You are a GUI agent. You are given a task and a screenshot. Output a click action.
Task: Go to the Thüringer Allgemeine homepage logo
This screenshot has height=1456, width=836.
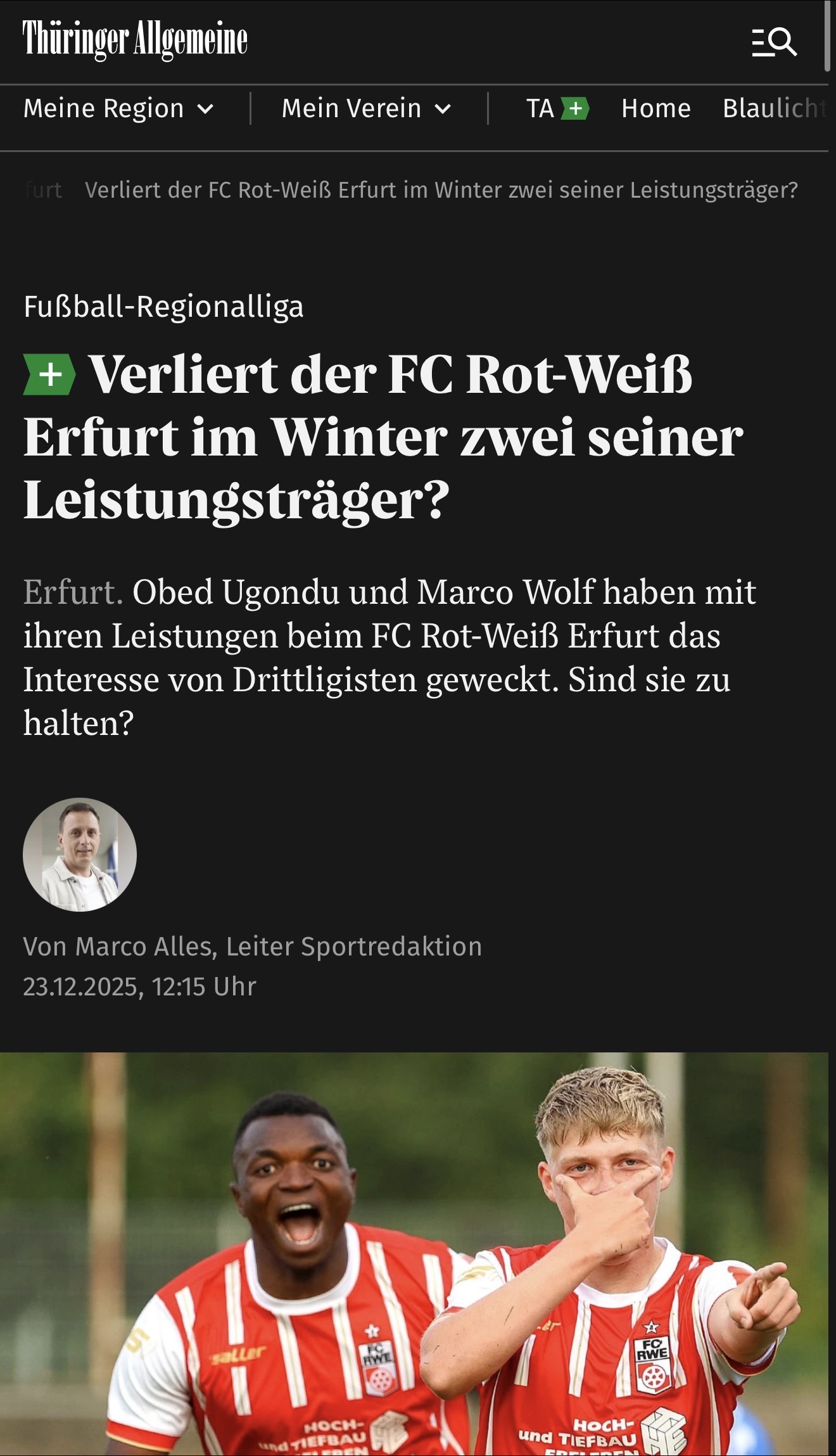135,39
